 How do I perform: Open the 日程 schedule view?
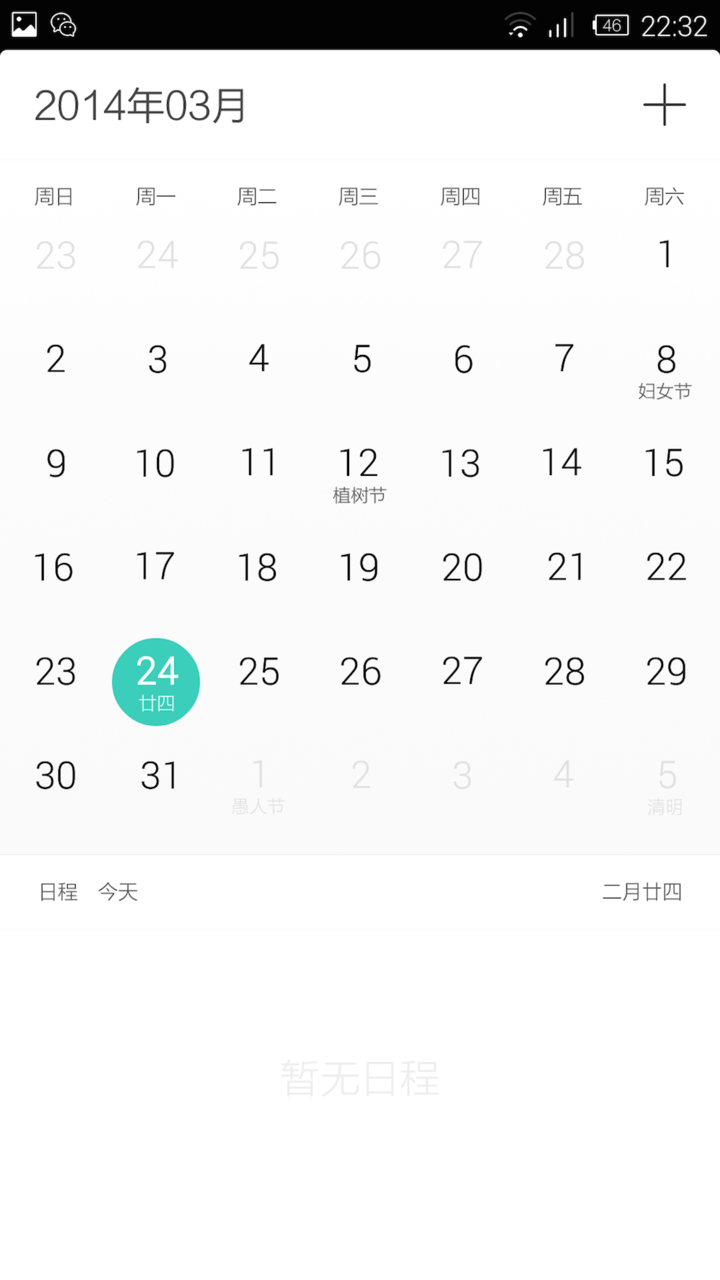click(58, 892)
